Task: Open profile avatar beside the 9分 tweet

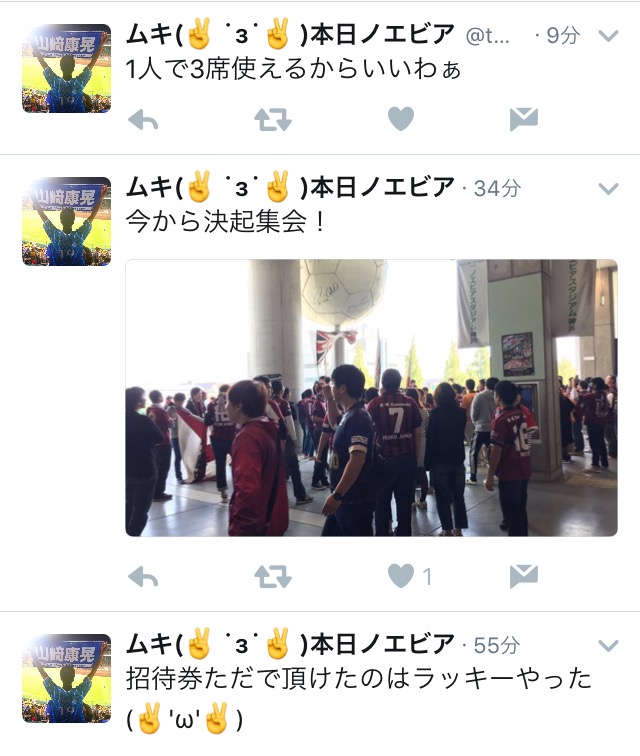Action: (66, 68)
